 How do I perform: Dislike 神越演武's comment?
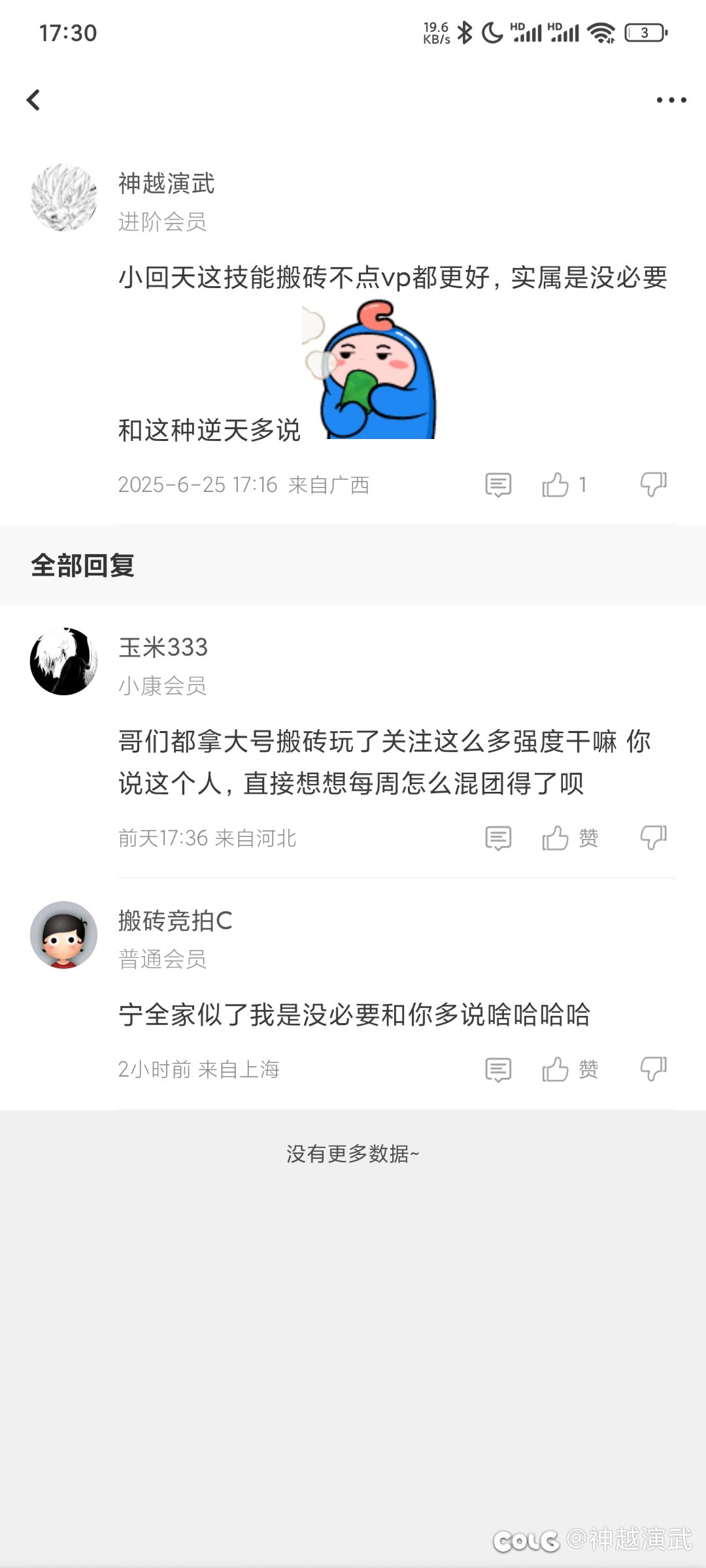point(653,485)
